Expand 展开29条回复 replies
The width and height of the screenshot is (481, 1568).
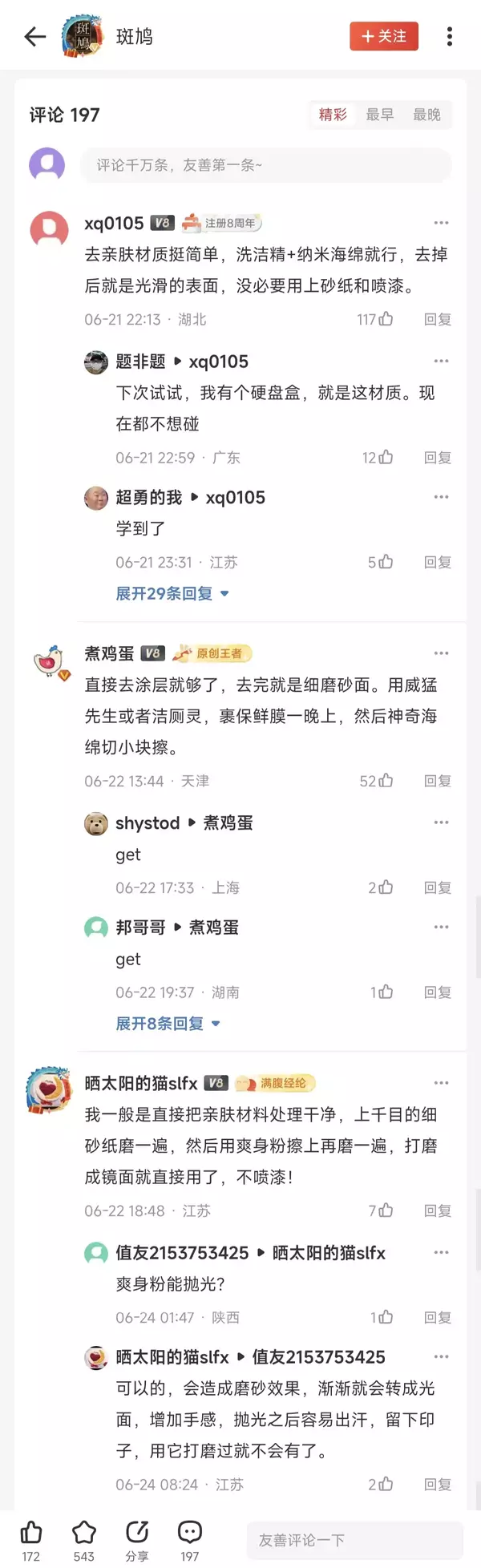(172, 593)
